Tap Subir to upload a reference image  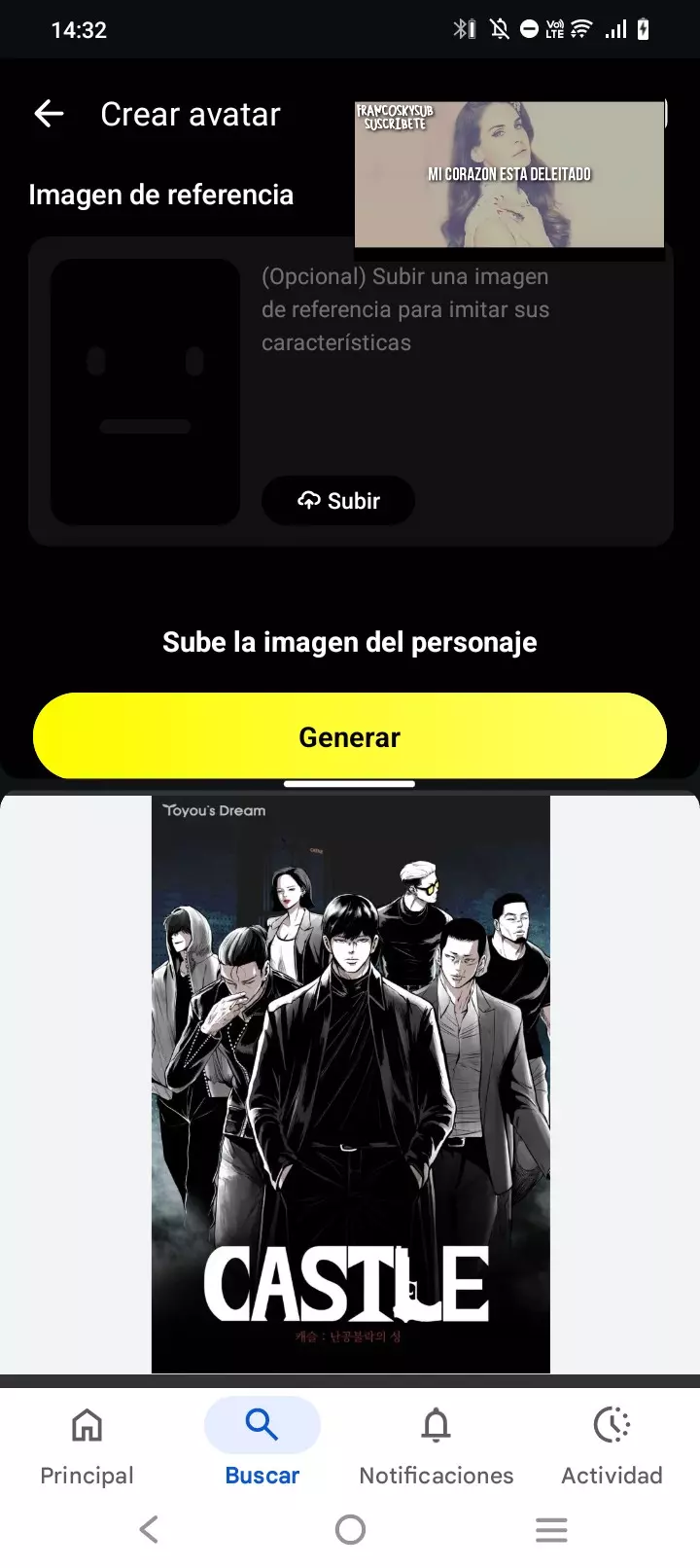(x=338, y=501)
